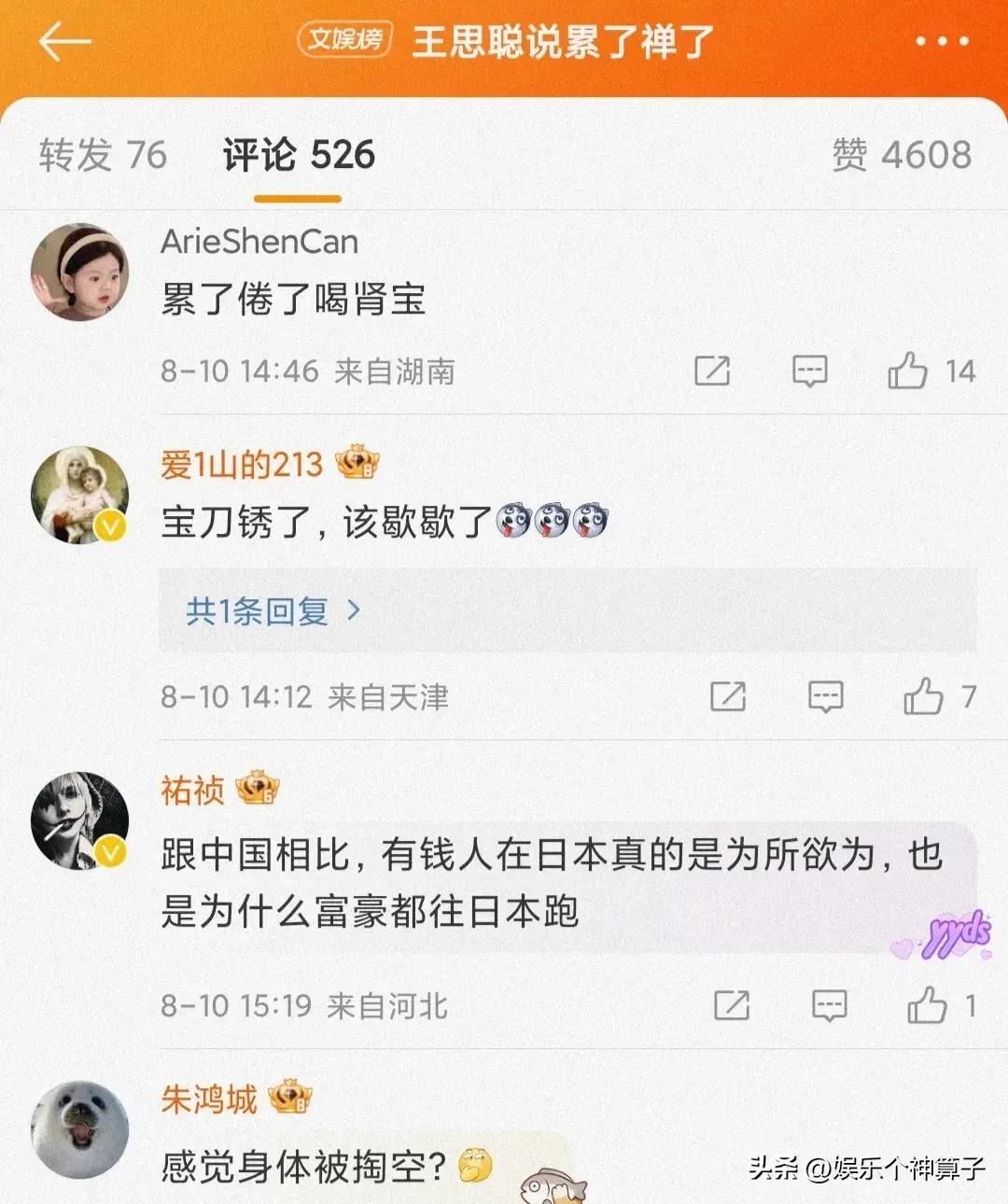Repost the comment from 天津

point(728,696)
